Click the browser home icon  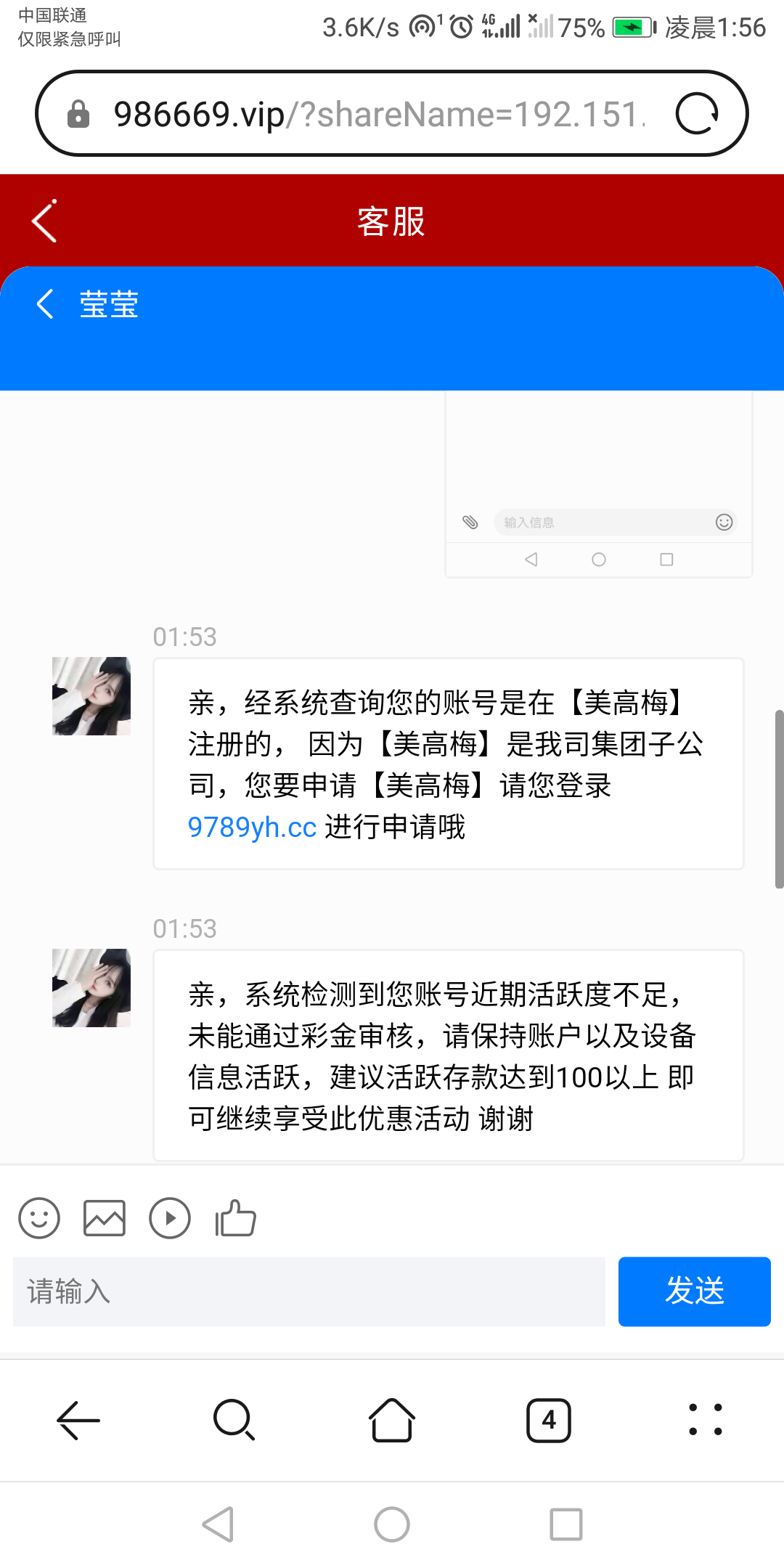pyautogui.click(x=391, y=1421)
